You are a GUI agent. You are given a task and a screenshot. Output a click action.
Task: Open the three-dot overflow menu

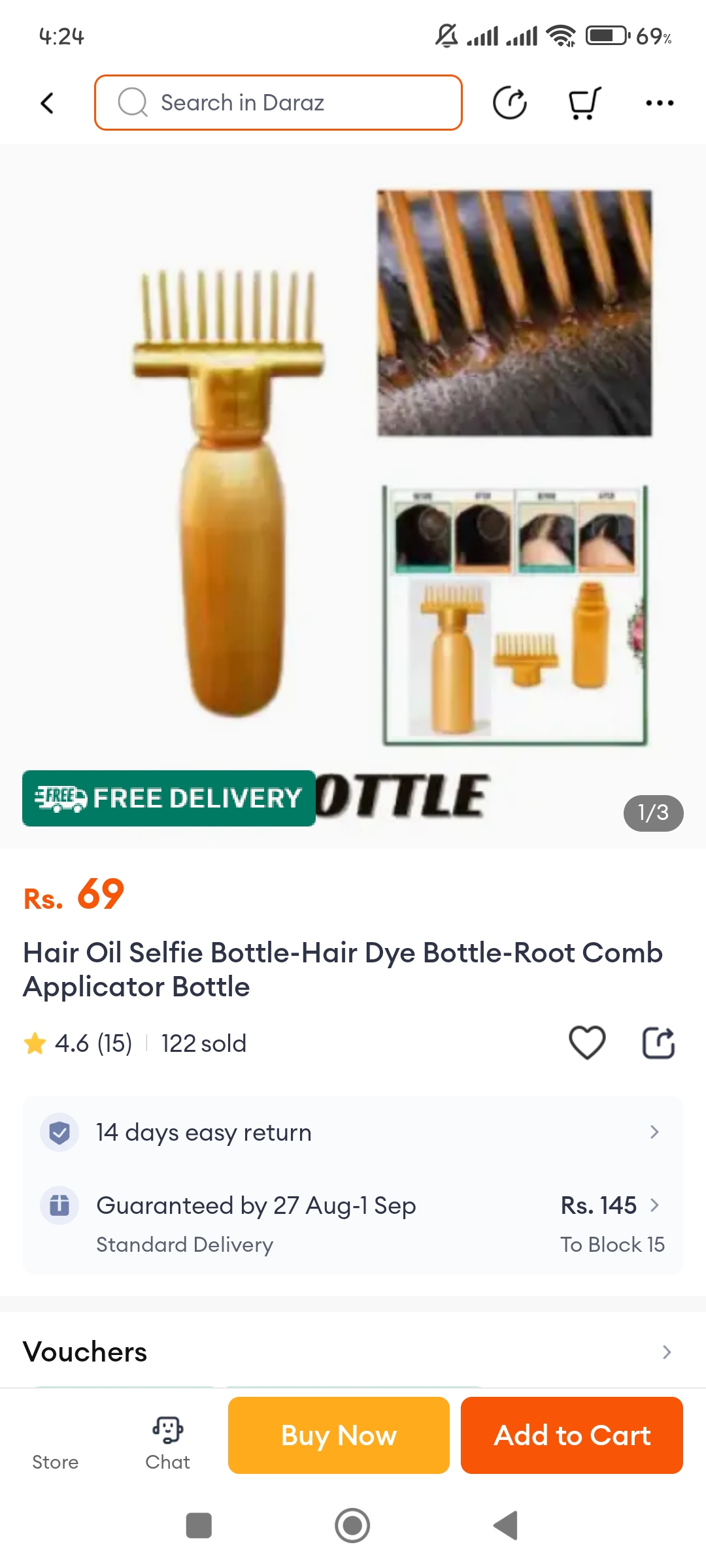(659, 103)
